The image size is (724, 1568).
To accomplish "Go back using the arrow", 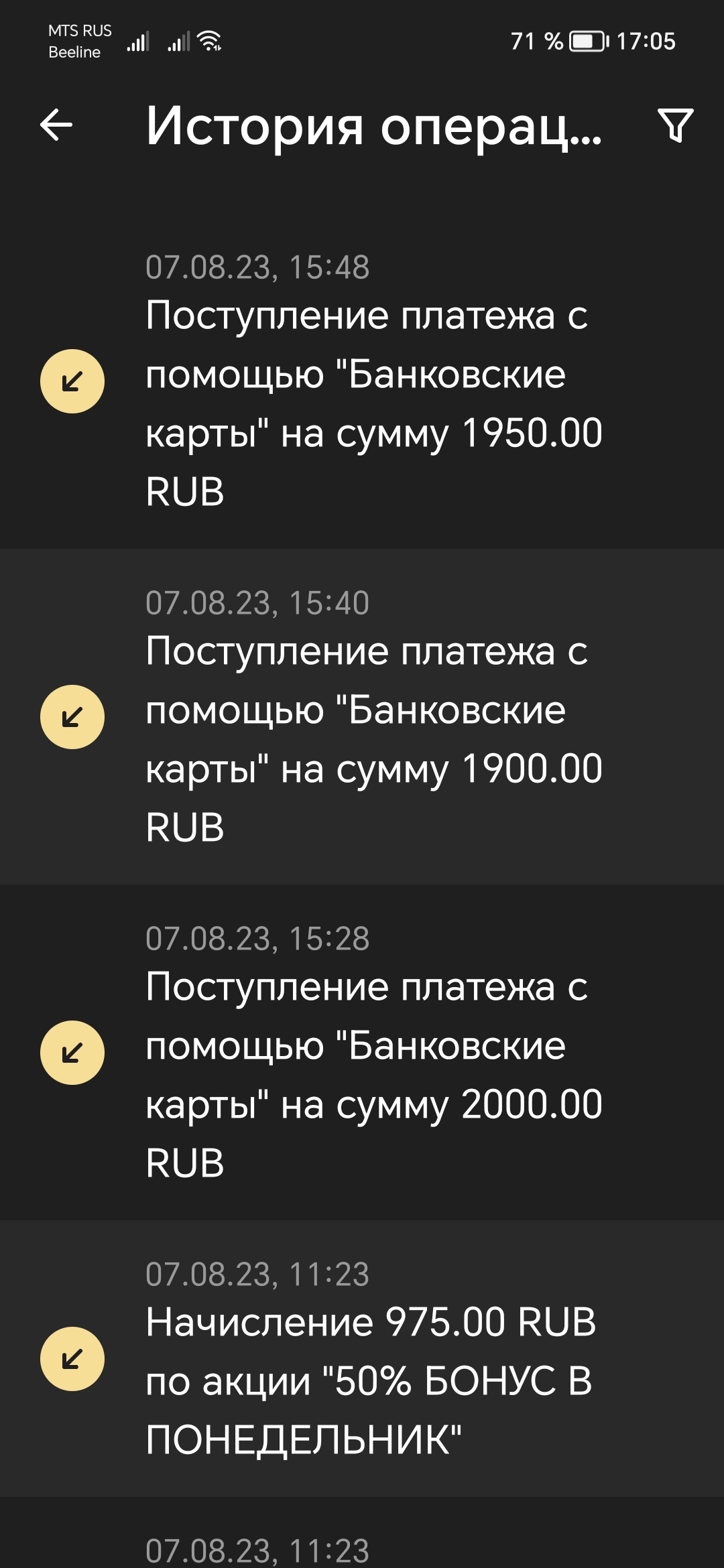I will 56,125.
